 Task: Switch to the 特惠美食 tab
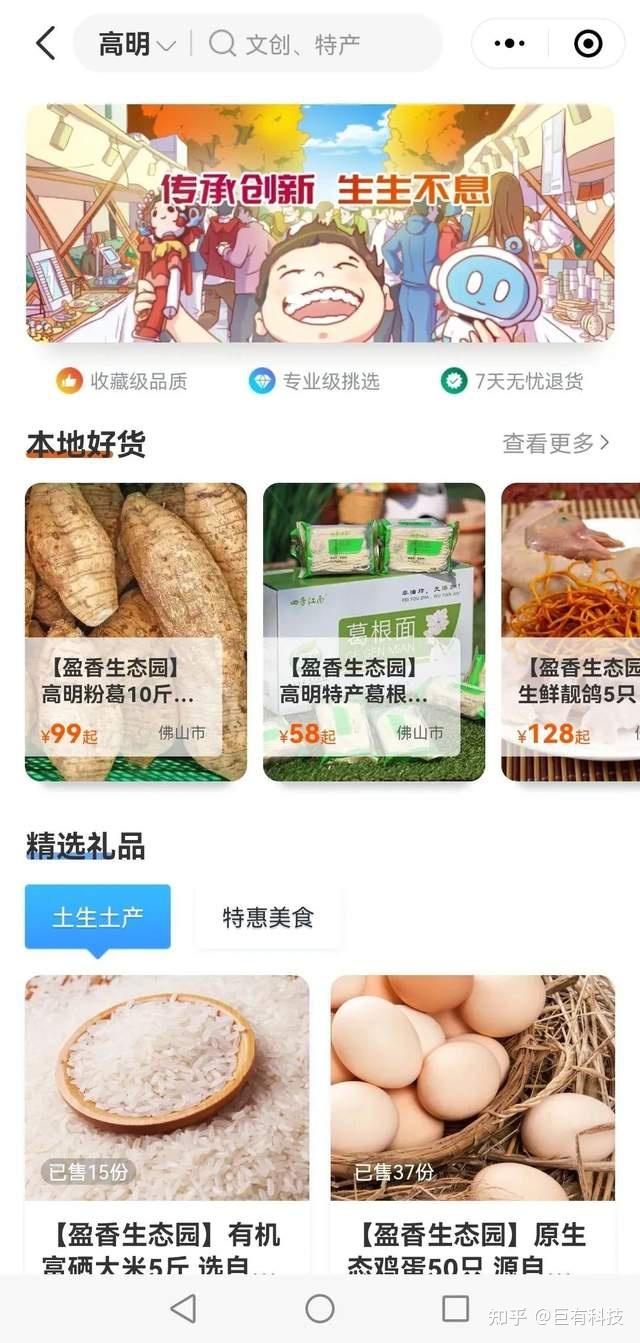click(x=268, y=916)
